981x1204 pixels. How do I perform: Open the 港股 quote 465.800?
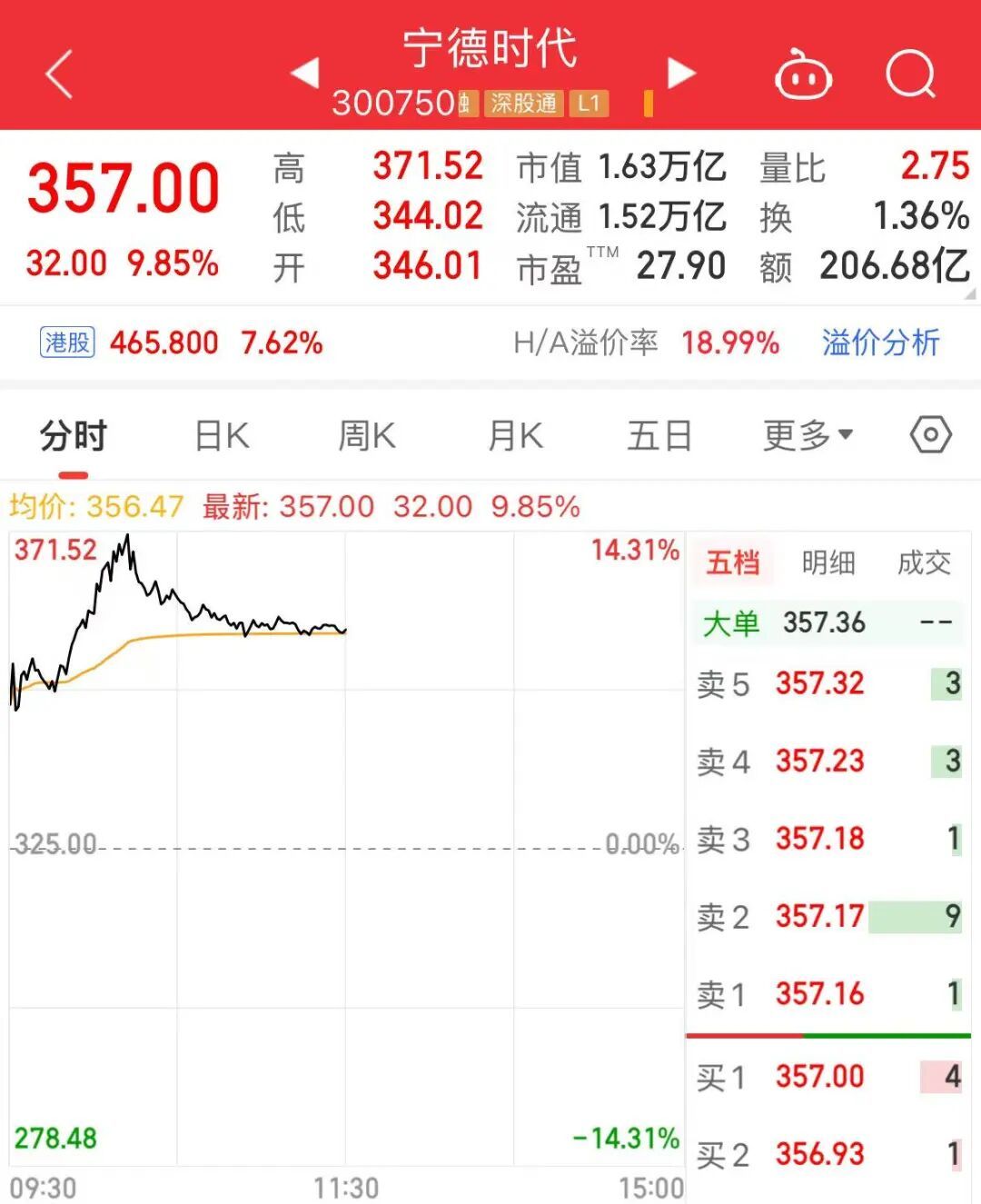click(x=164, y=343)
